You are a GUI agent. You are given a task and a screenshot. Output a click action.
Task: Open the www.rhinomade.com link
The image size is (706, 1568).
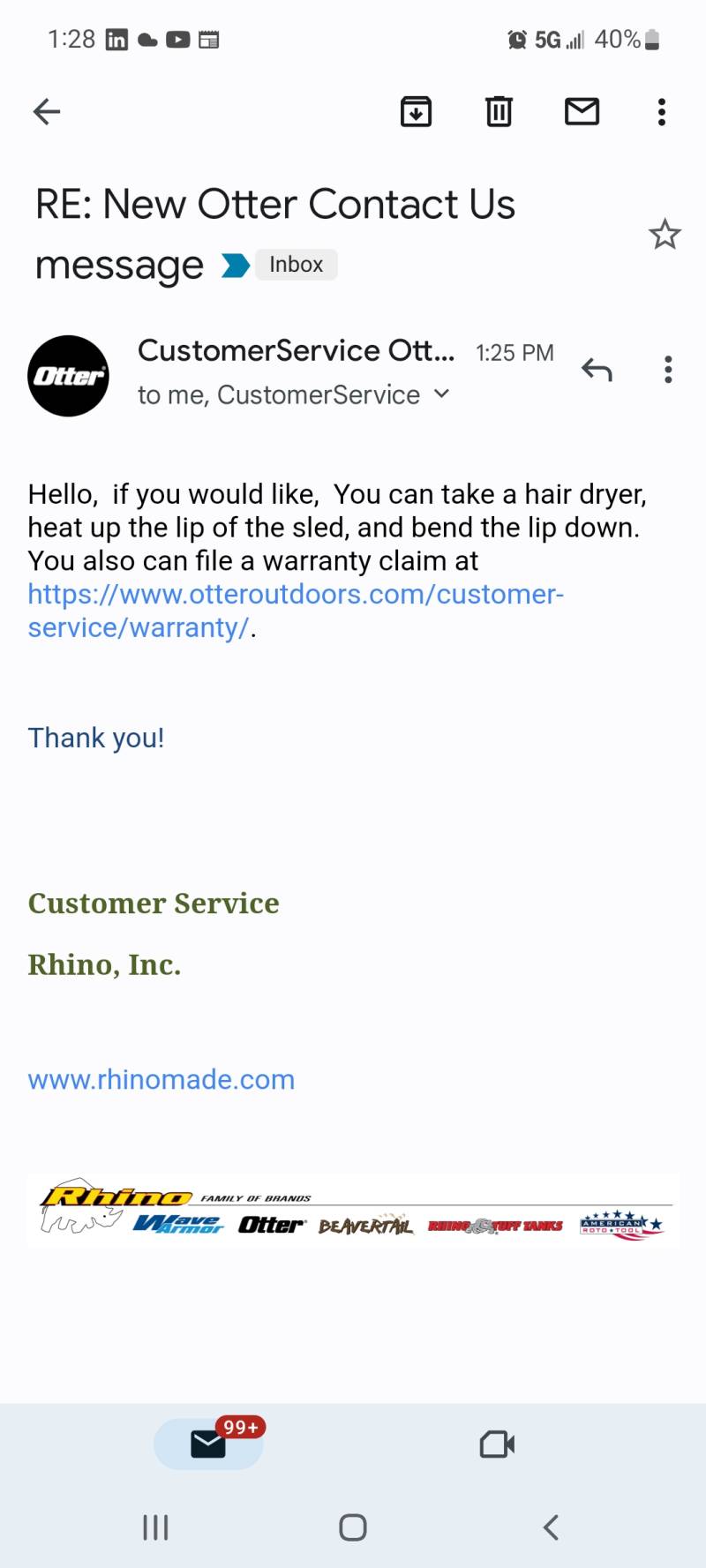click(x=161, y=1079)
